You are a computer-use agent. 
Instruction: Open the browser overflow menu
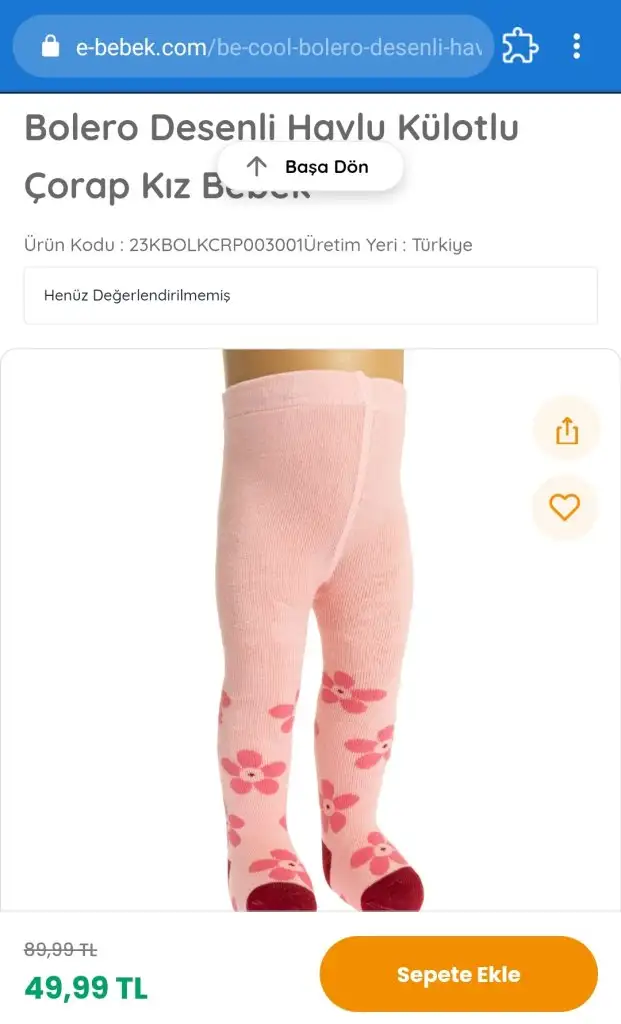[576, 46]
